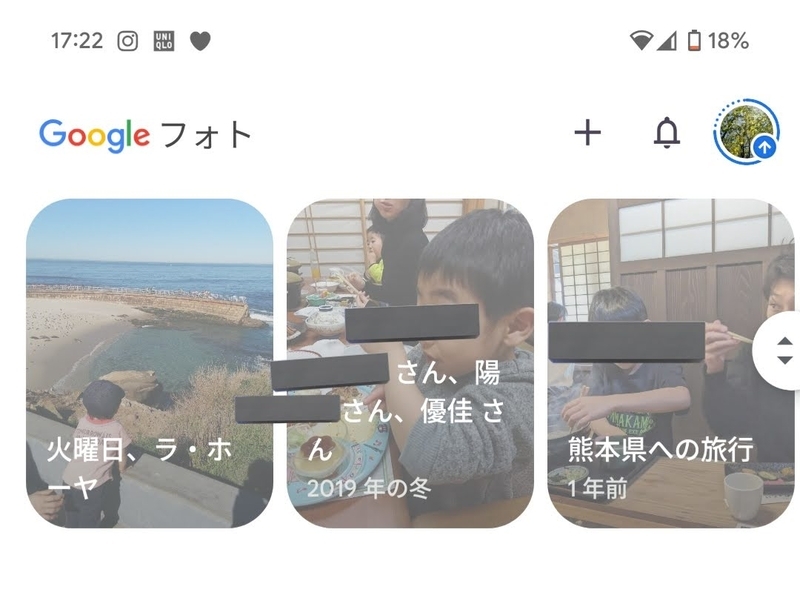Open the 火曜日、ラ・ホーヤ memory card
This screenshot has width=800, height=604.
click(x=149, y=363)
